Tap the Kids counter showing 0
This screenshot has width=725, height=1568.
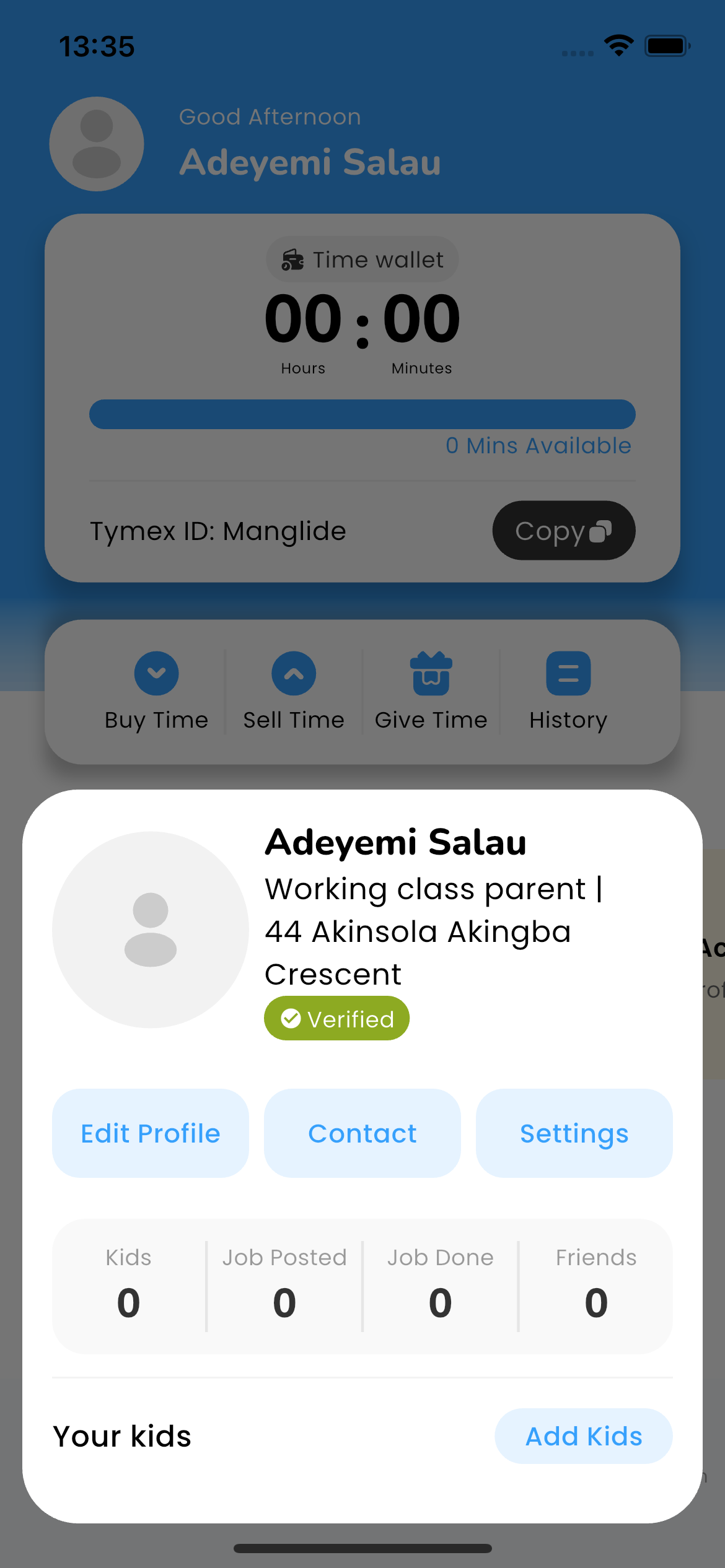128,1282
